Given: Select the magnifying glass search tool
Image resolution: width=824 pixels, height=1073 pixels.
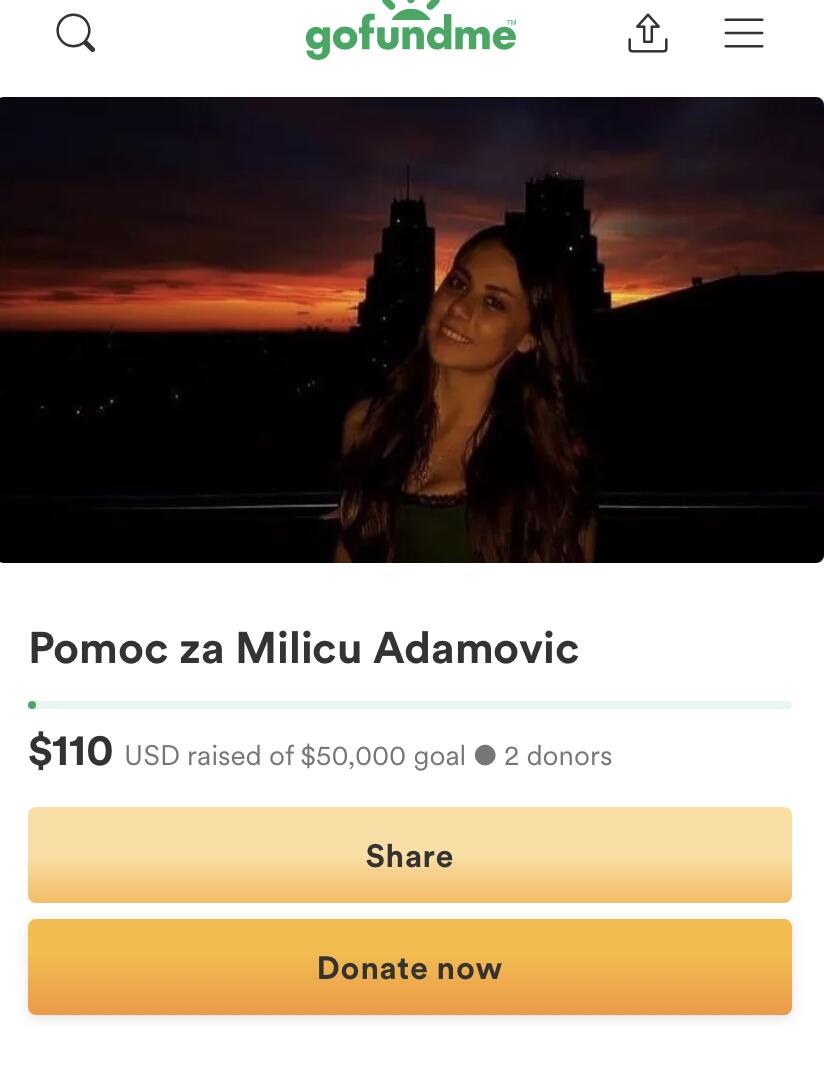Looking at the screenshot, I should 76,33.
